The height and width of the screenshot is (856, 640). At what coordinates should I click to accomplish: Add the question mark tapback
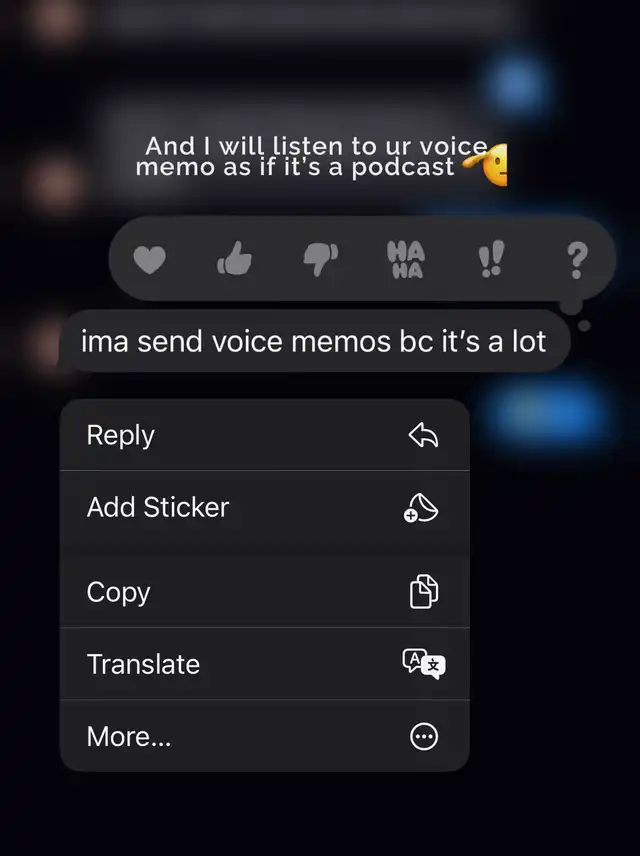click(577, 261)
